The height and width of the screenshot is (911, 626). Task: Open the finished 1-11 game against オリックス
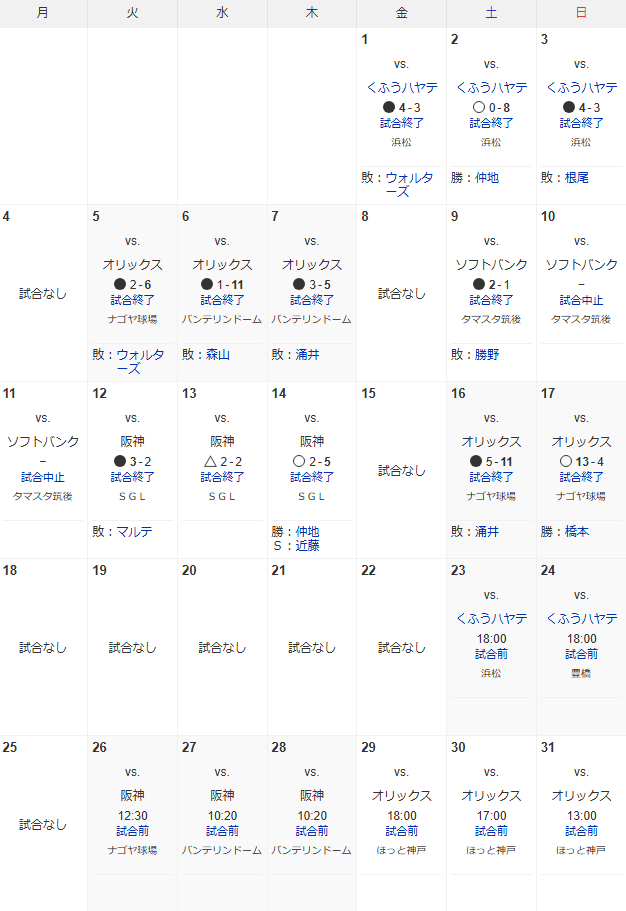(221, 300)
